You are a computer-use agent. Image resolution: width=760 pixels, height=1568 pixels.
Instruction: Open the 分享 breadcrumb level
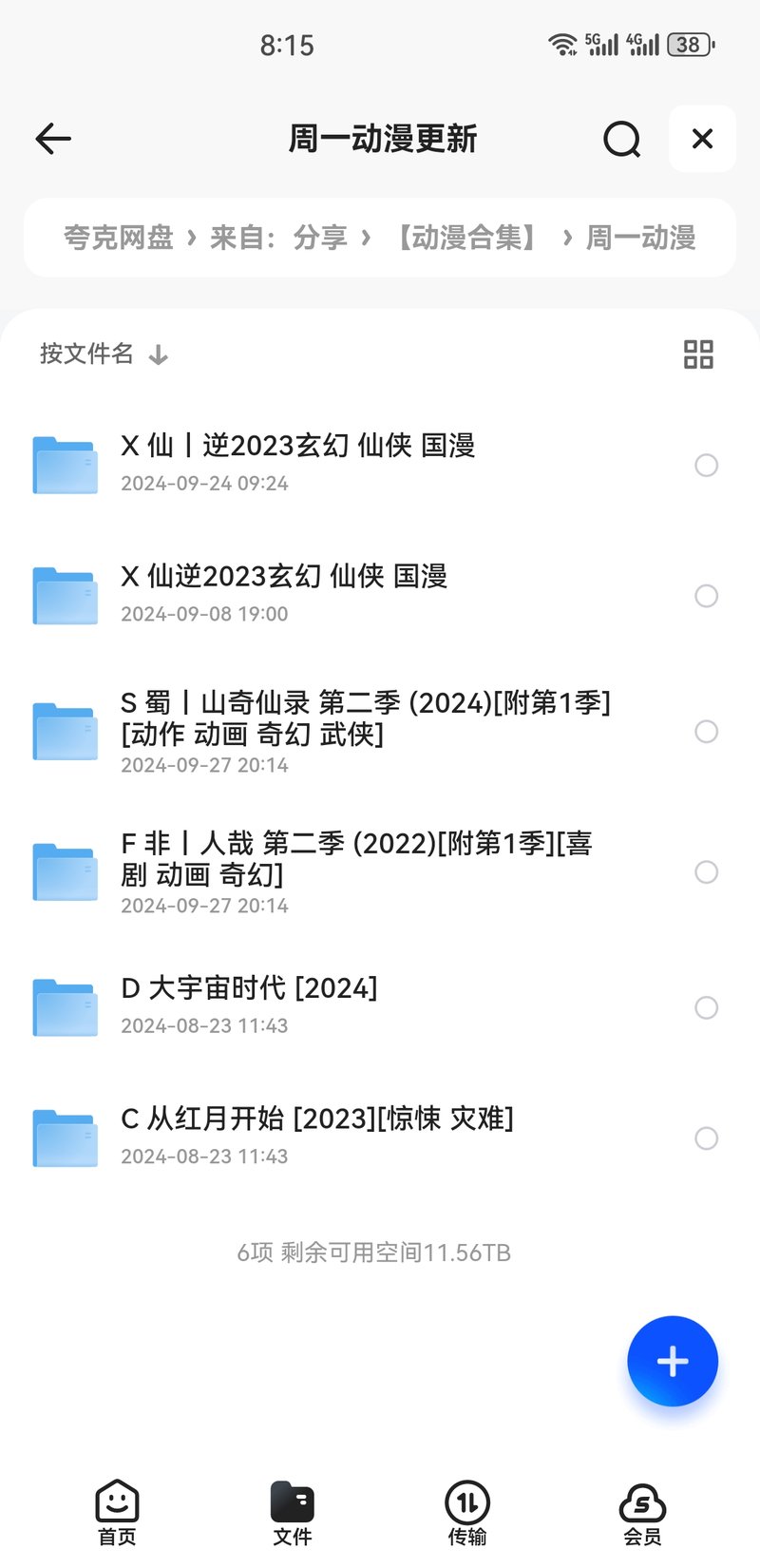(x=320, y=238)
